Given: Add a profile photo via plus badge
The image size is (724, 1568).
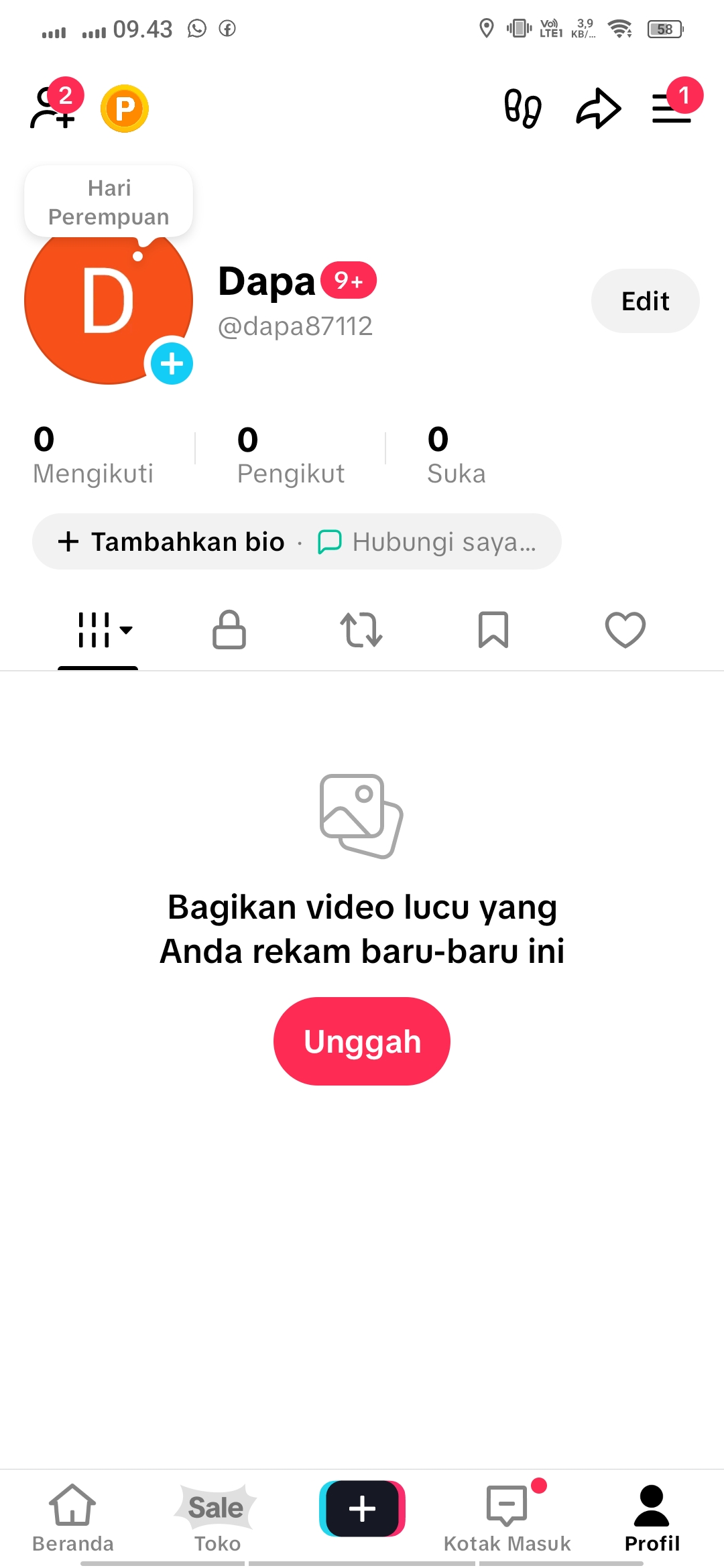Looking at the screenshot, I should coord(172,364).
